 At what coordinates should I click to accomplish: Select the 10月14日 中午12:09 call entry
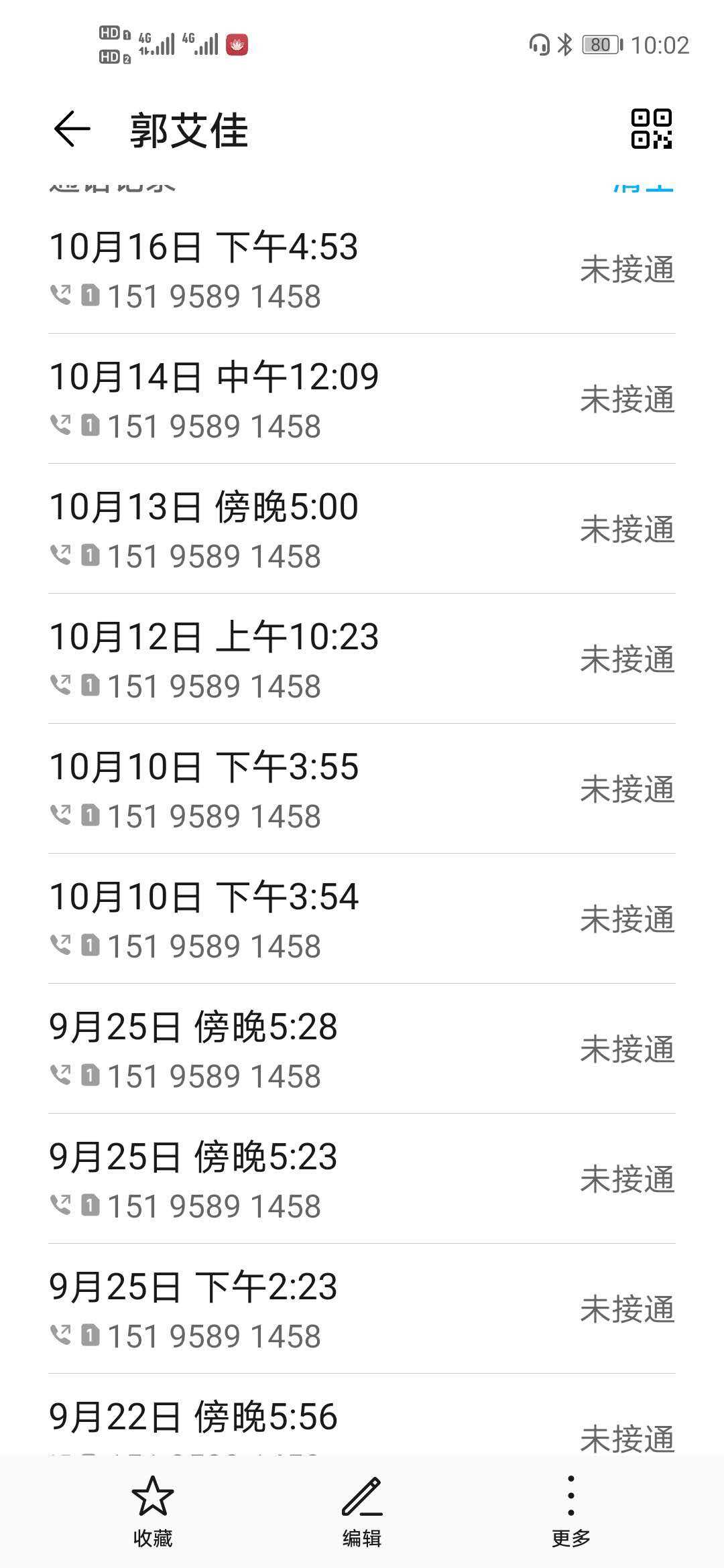[x=362, y=399]
